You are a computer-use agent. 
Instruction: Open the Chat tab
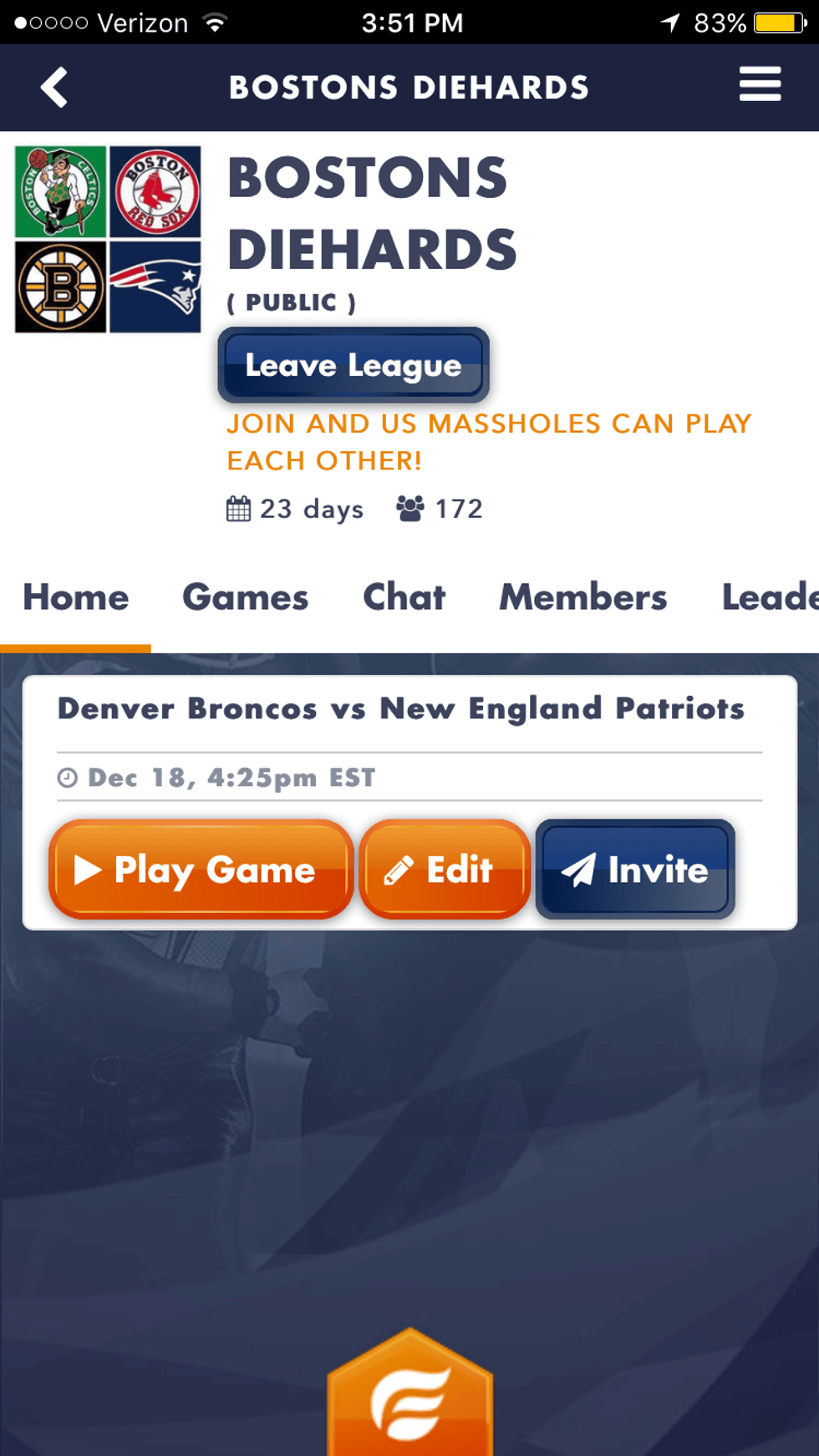coord(404,597)
